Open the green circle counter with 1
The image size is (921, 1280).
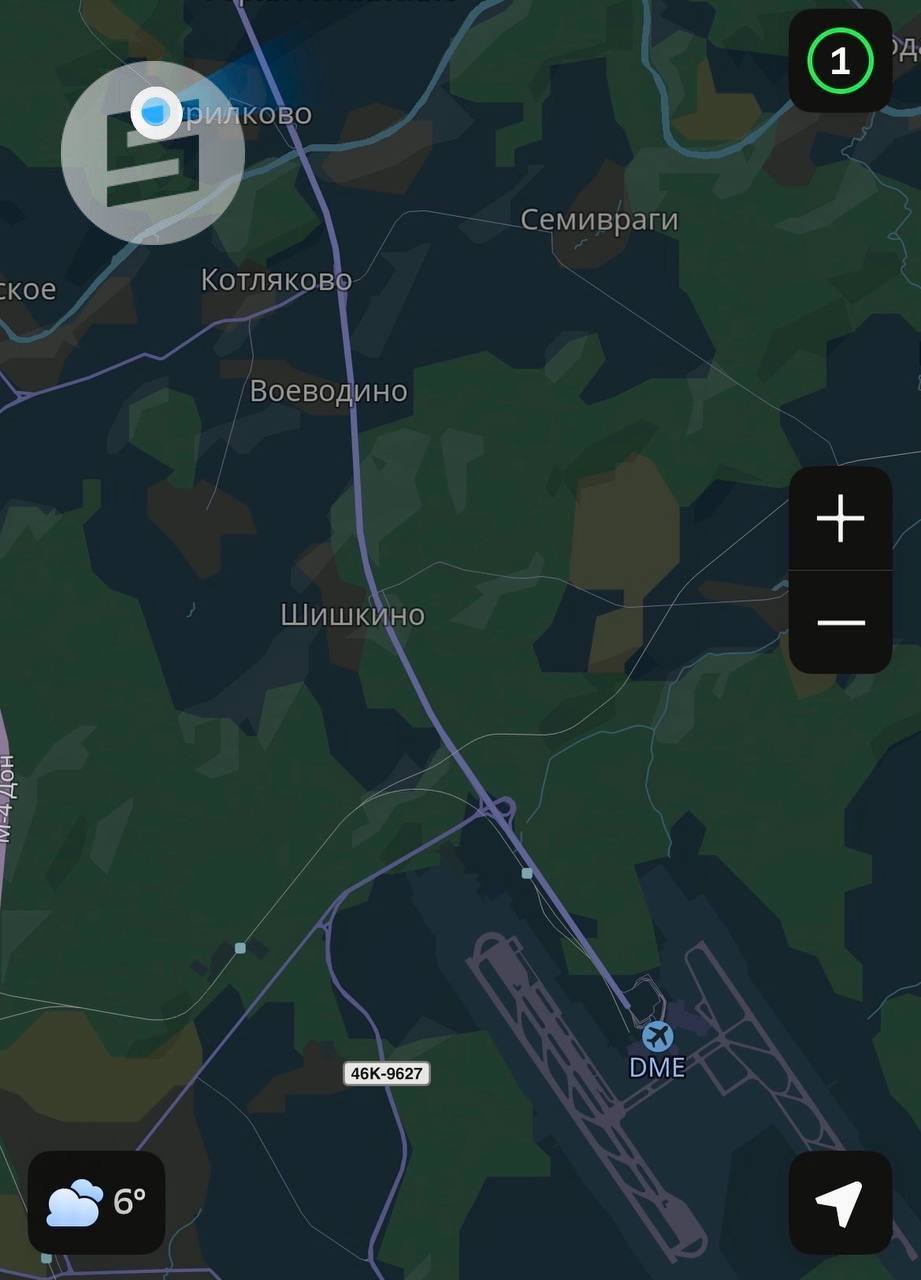pyautogui.click(x=840, y=61)
